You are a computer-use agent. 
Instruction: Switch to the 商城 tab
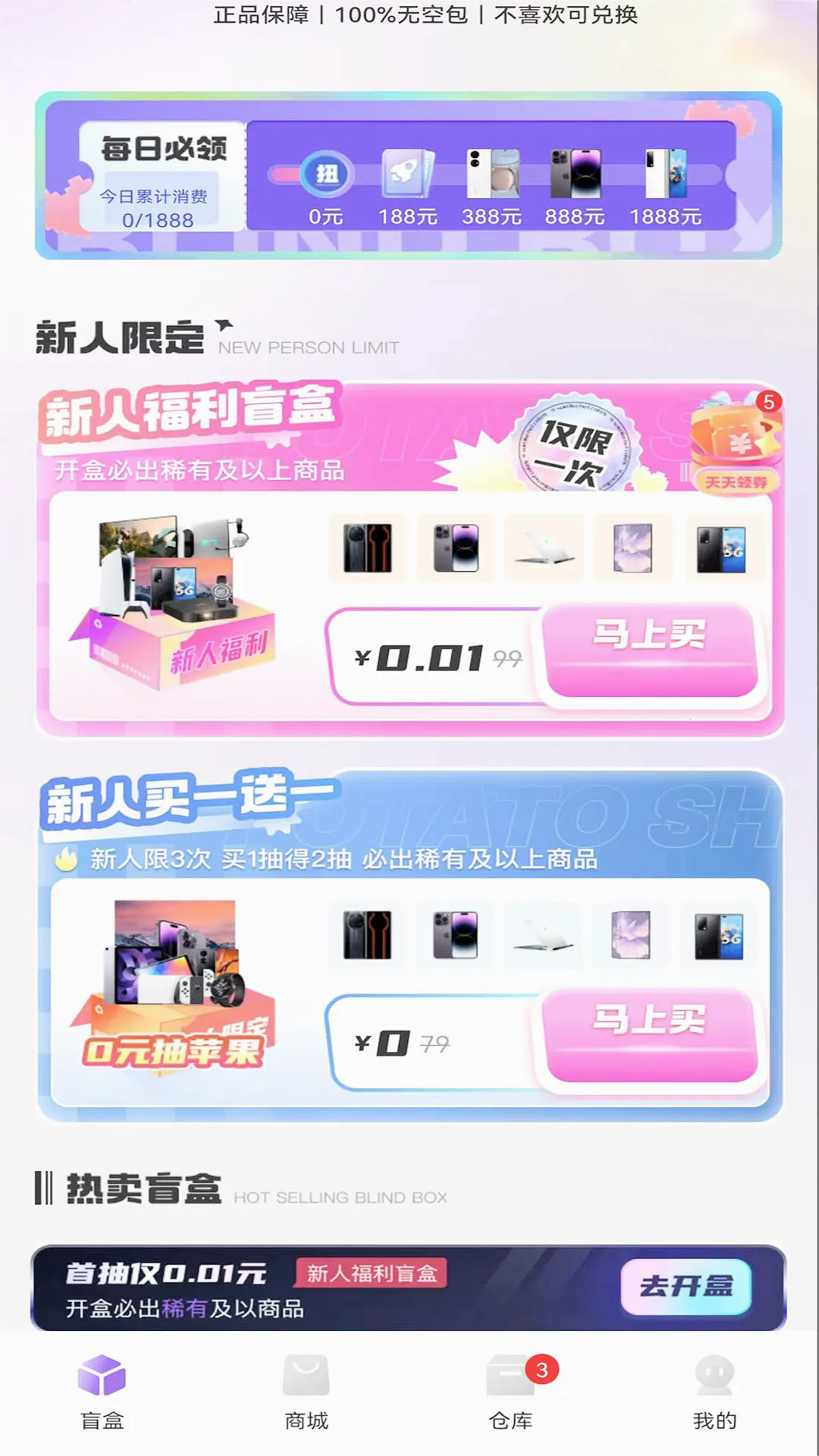pyautogui.click(x=306, y=1392)
